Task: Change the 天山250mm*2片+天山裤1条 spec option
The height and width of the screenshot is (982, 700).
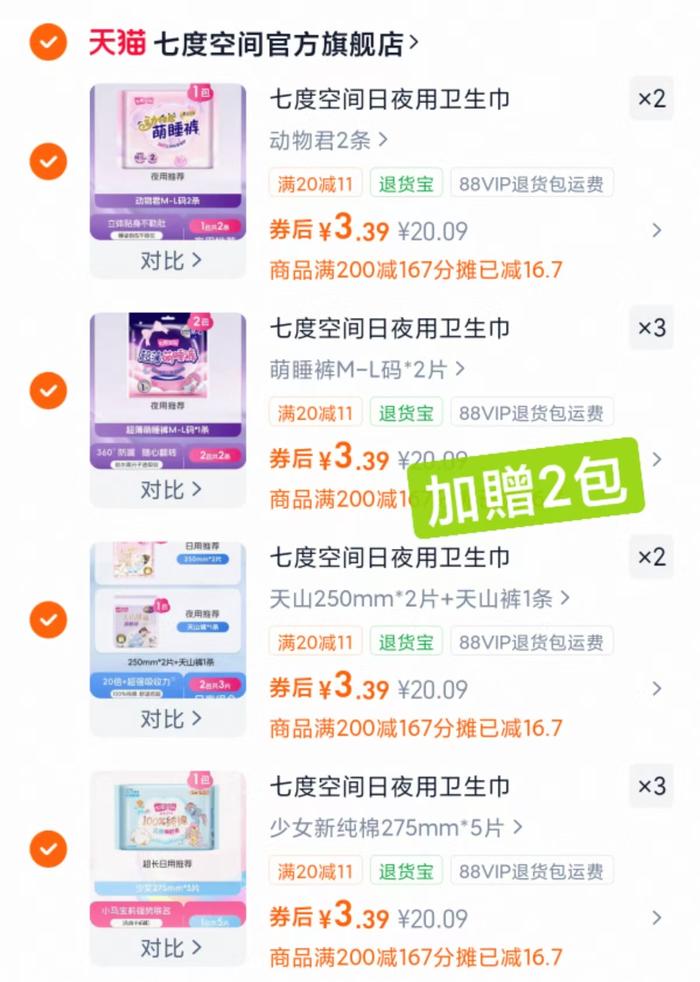Action: 419,599
